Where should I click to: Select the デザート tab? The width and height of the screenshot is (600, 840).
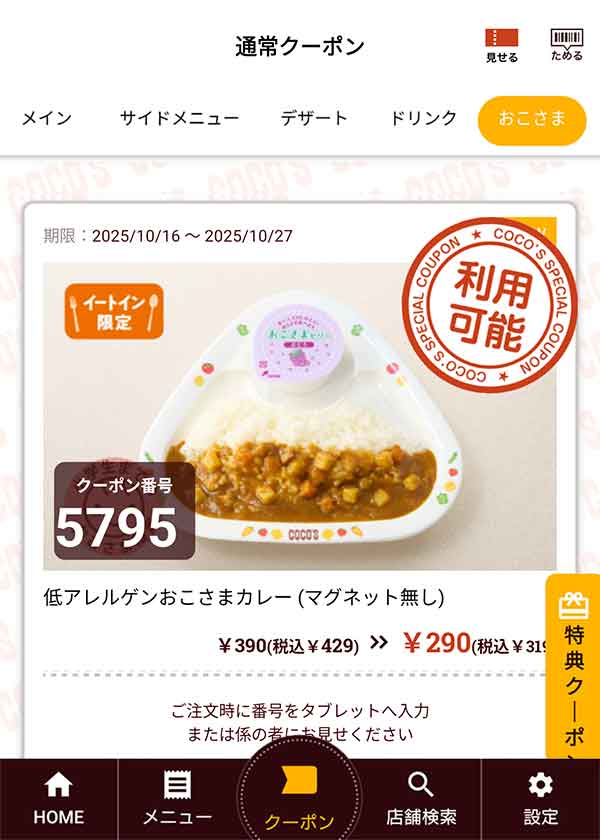click(314, 118)
